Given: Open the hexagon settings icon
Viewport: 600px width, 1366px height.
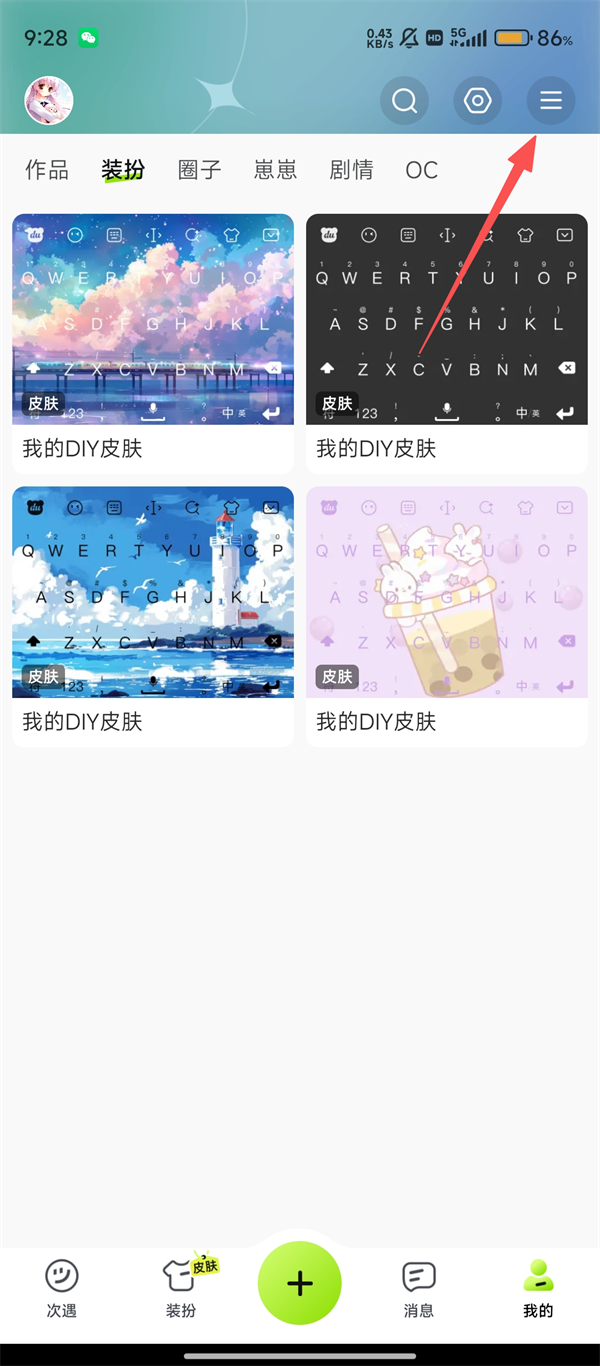Looking at the screenshot, I should tap(478, 101).
